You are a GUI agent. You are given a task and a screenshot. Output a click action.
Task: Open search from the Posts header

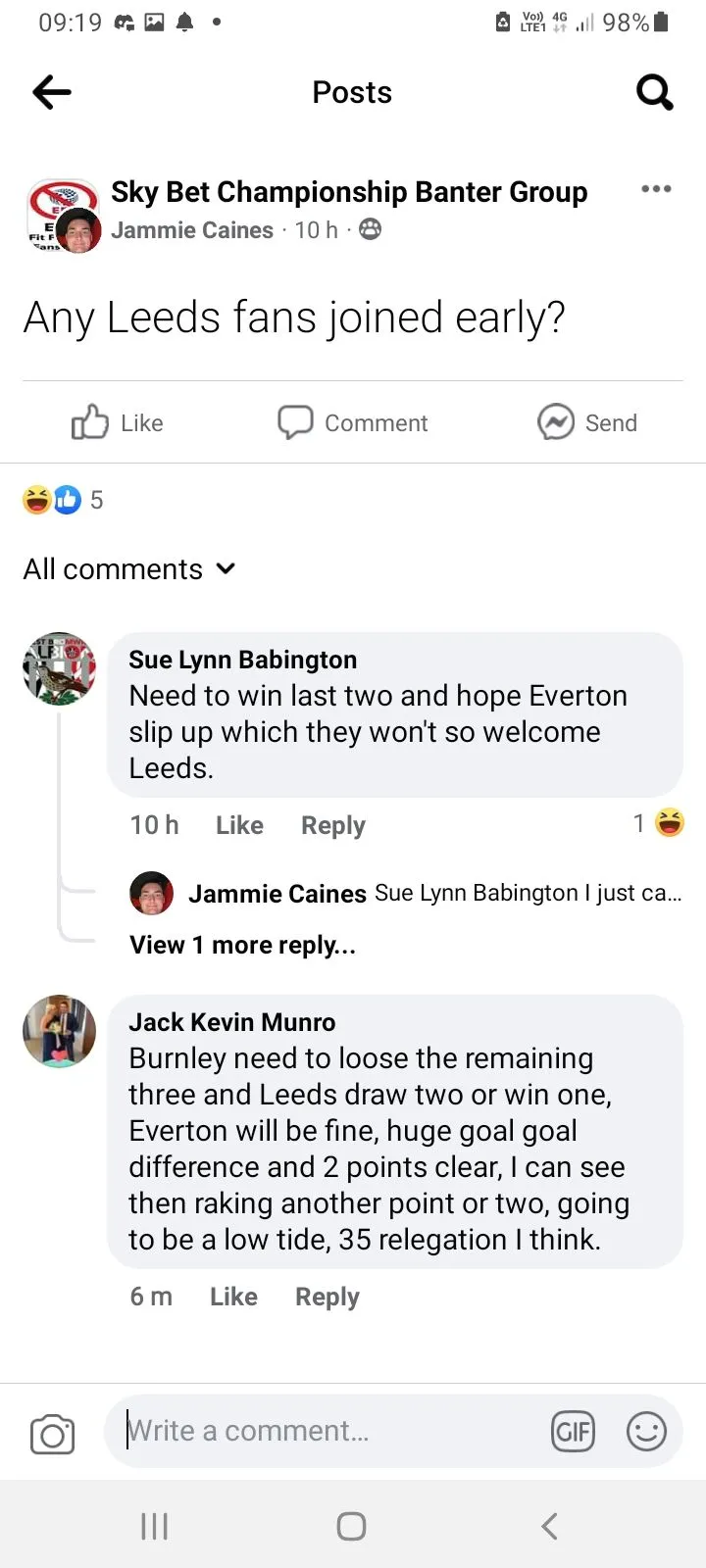pyautogui.click(x=654, y=92)
